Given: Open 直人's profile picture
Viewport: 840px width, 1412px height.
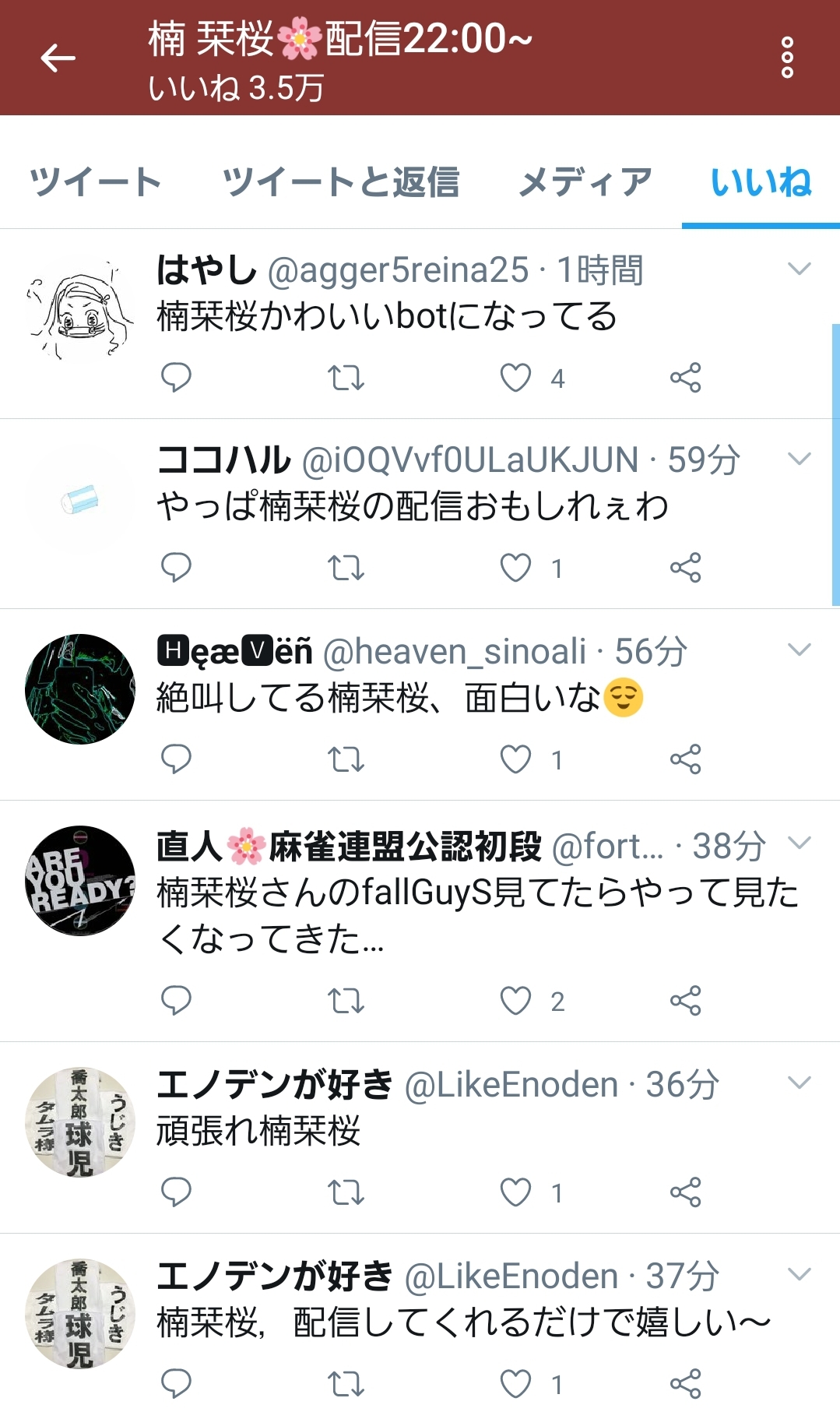Looking at the screenshot, I should (x=80, y=881).
